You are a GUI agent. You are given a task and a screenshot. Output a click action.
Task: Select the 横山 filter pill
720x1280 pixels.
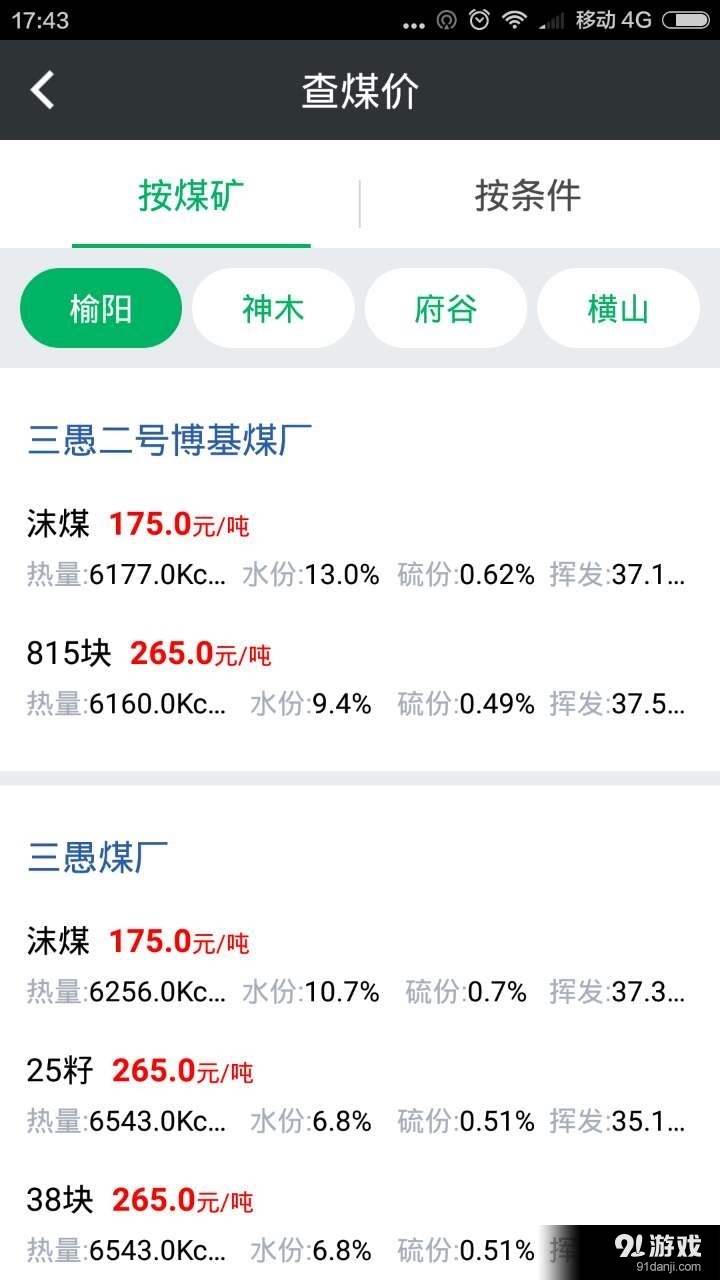click(618, 308)
